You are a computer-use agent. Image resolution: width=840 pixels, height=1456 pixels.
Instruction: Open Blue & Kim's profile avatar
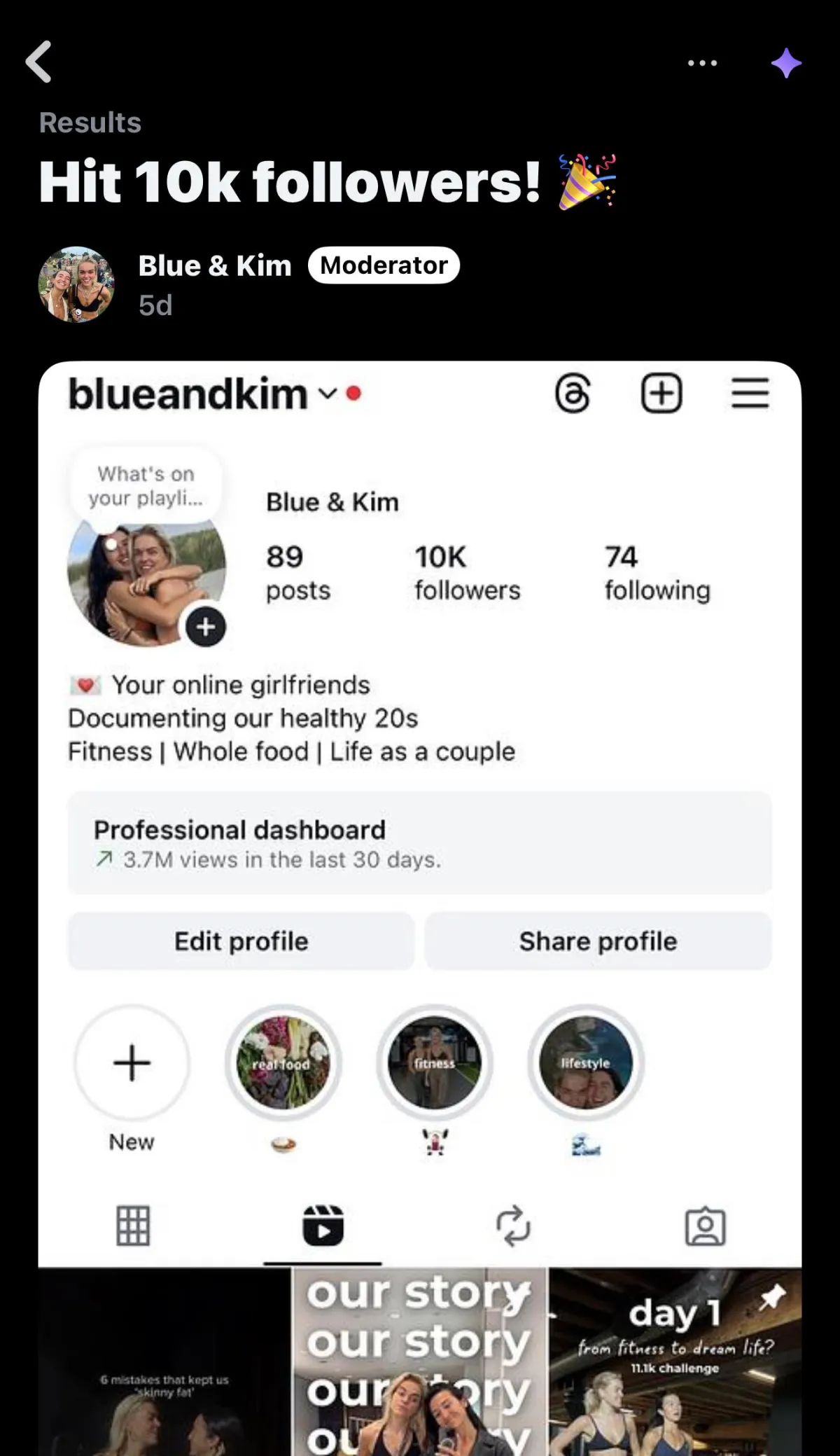(76, 284)
